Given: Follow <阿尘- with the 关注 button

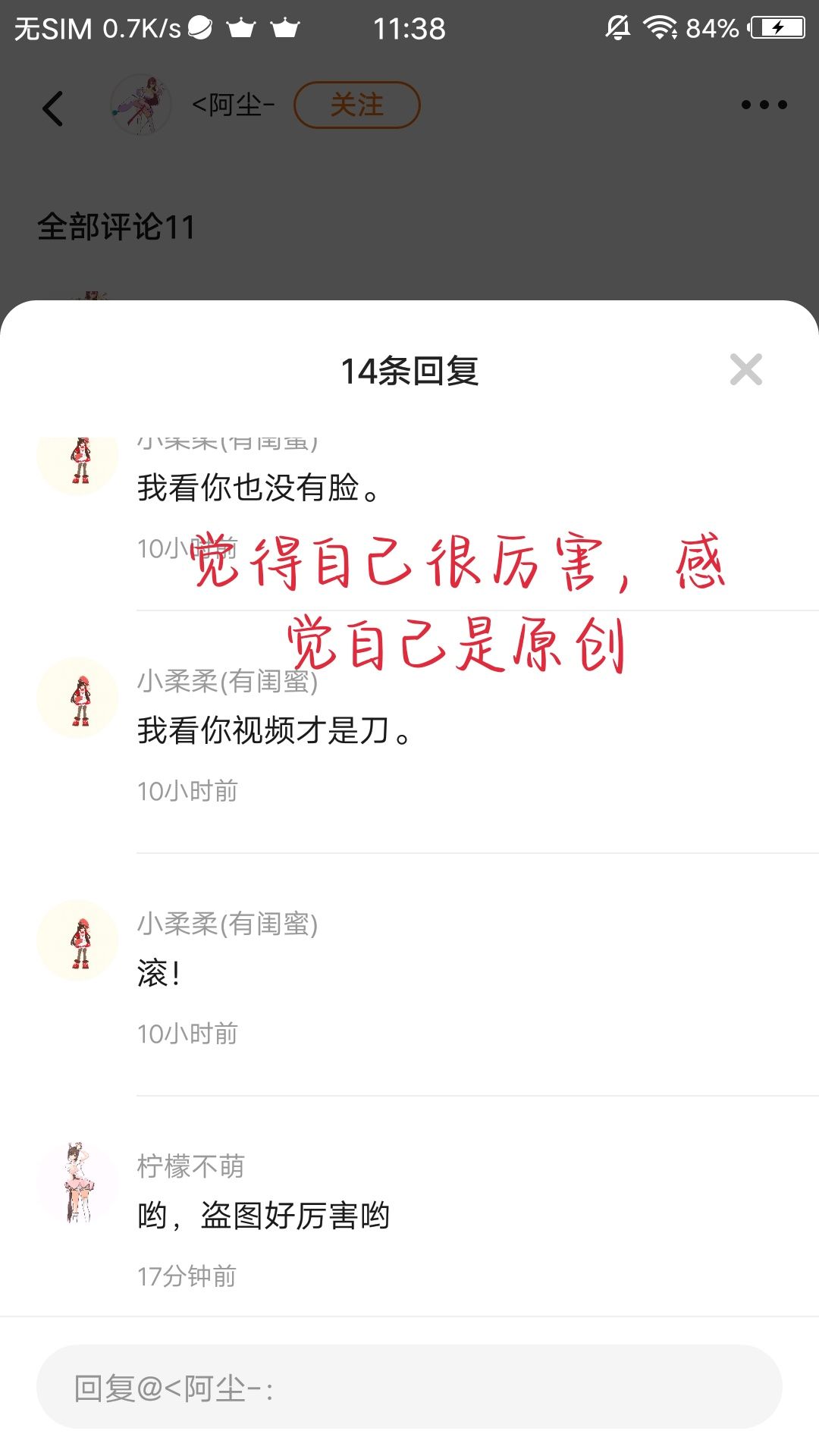Looking at the screenshot, I should (x=356, y=105).
